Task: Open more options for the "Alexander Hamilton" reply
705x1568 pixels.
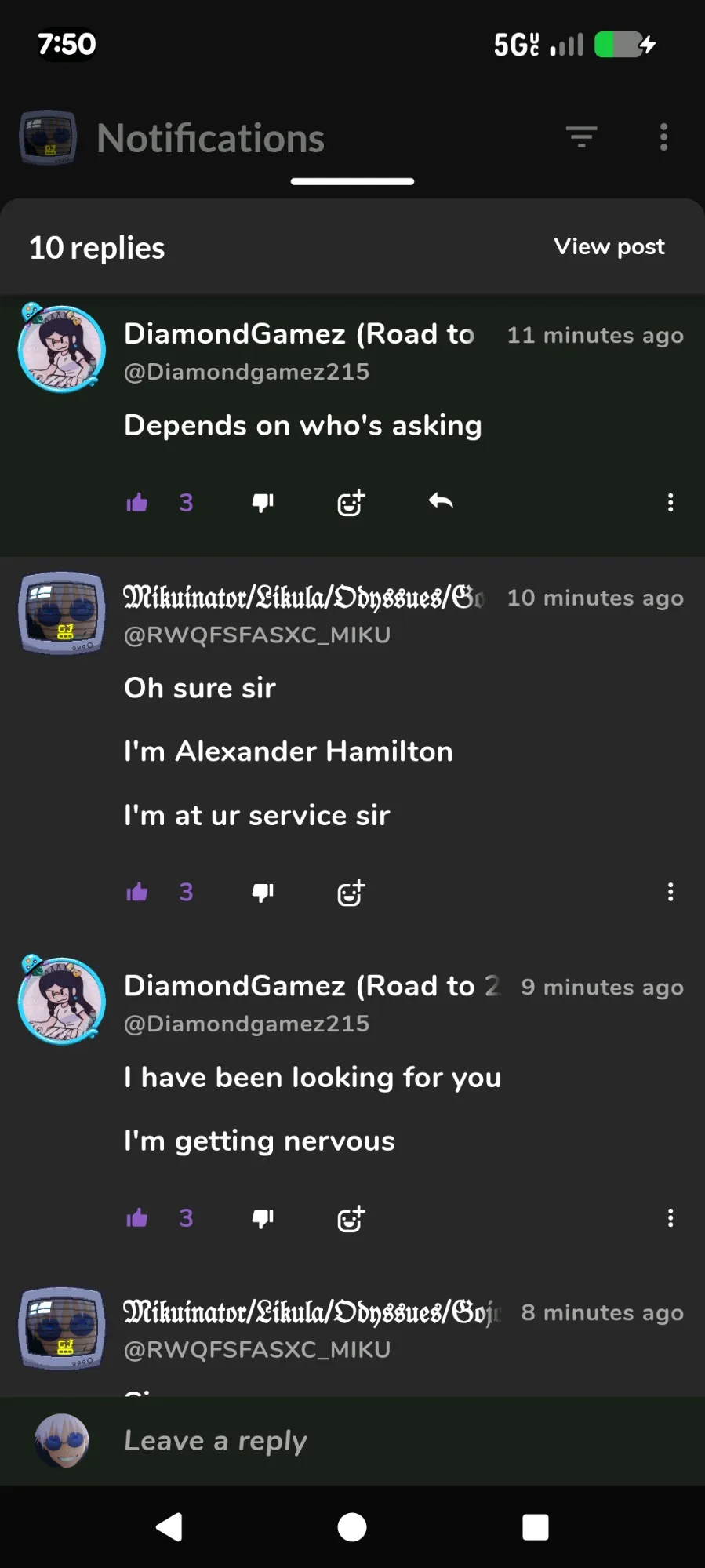Action: click(x=670, y=892)
